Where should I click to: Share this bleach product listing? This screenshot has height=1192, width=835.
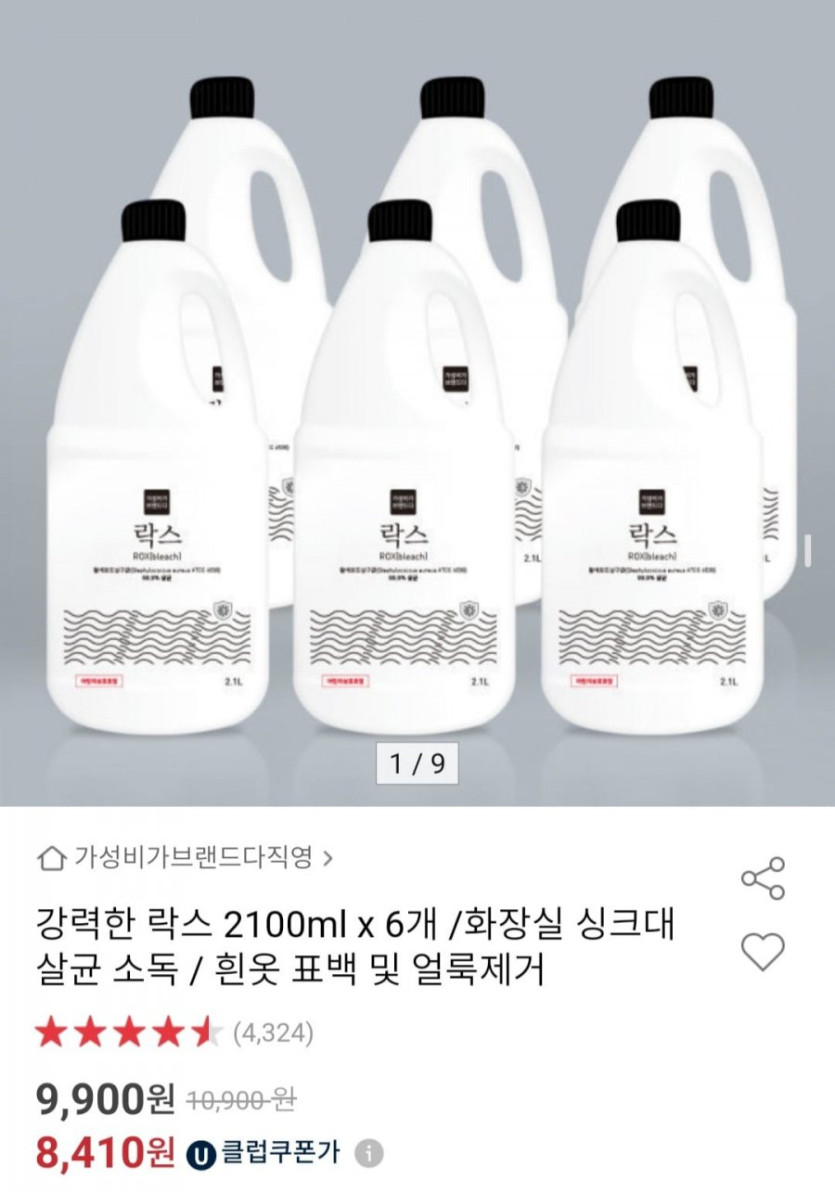tap(762, 878)
